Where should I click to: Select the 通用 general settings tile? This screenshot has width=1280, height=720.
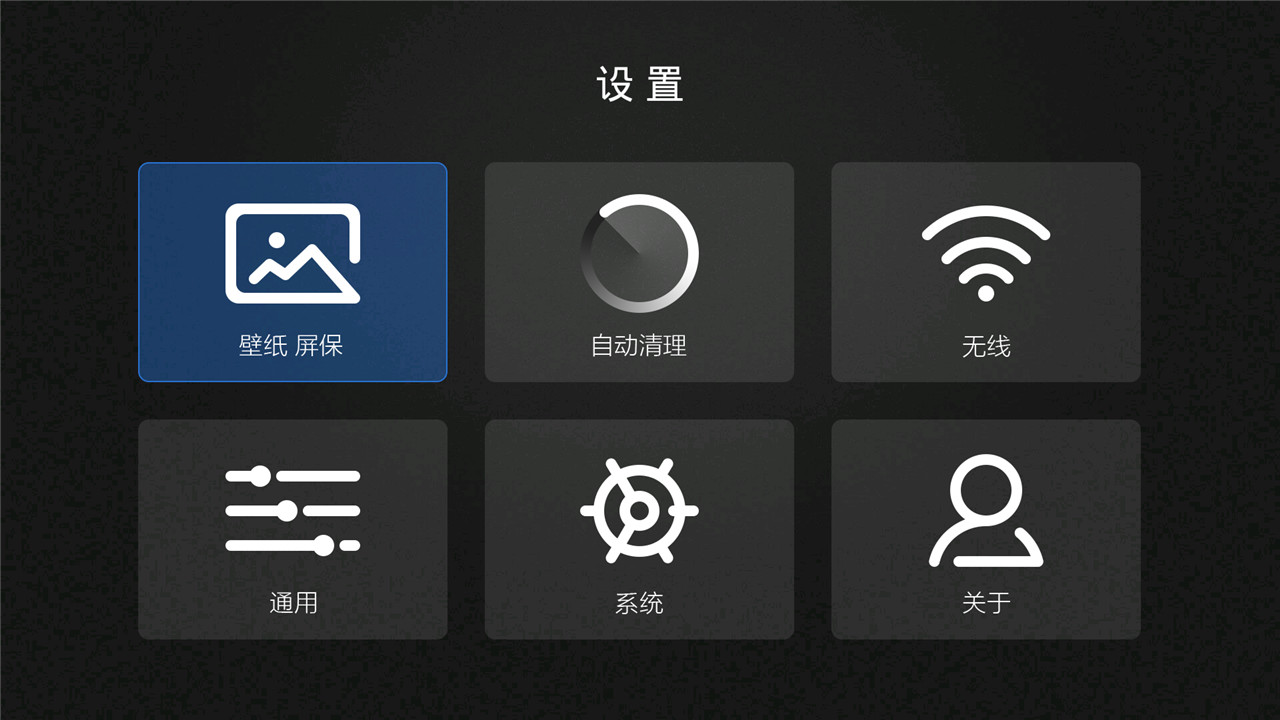[x=292, y=529]
